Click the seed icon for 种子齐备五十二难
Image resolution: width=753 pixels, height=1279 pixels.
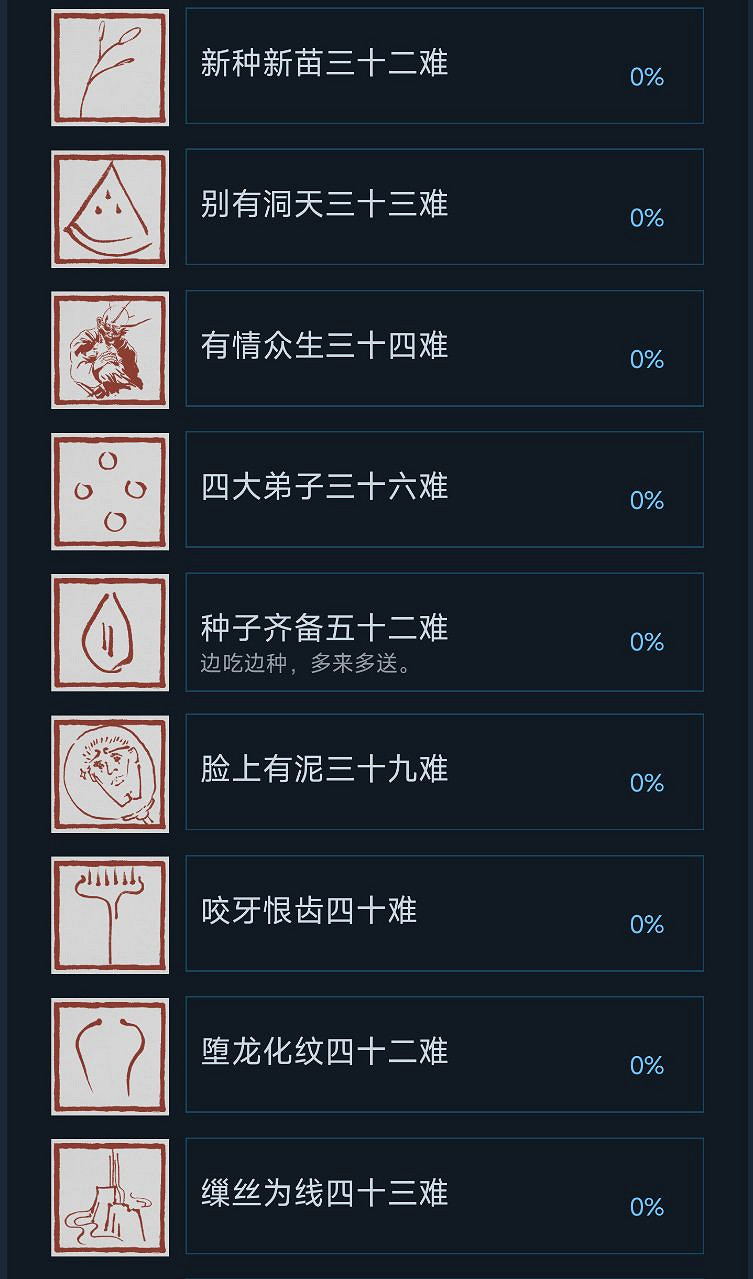point(109,631)
